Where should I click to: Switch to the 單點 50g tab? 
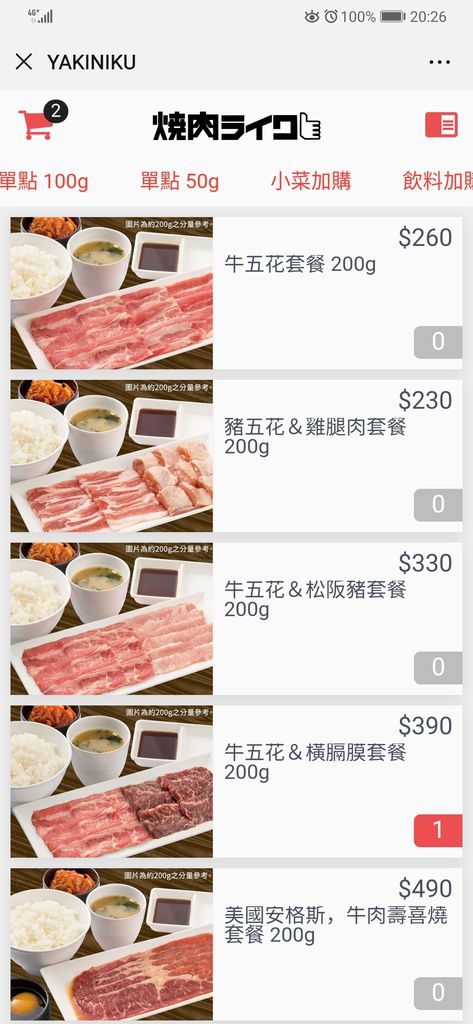(180, 181)
